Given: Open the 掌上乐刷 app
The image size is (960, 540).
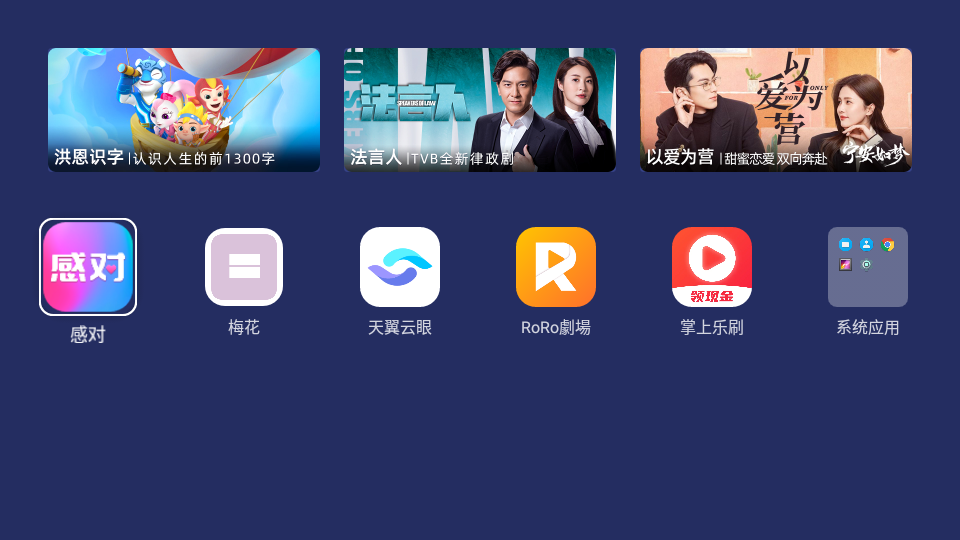Looking at the screenshot, I should point(712,267).
